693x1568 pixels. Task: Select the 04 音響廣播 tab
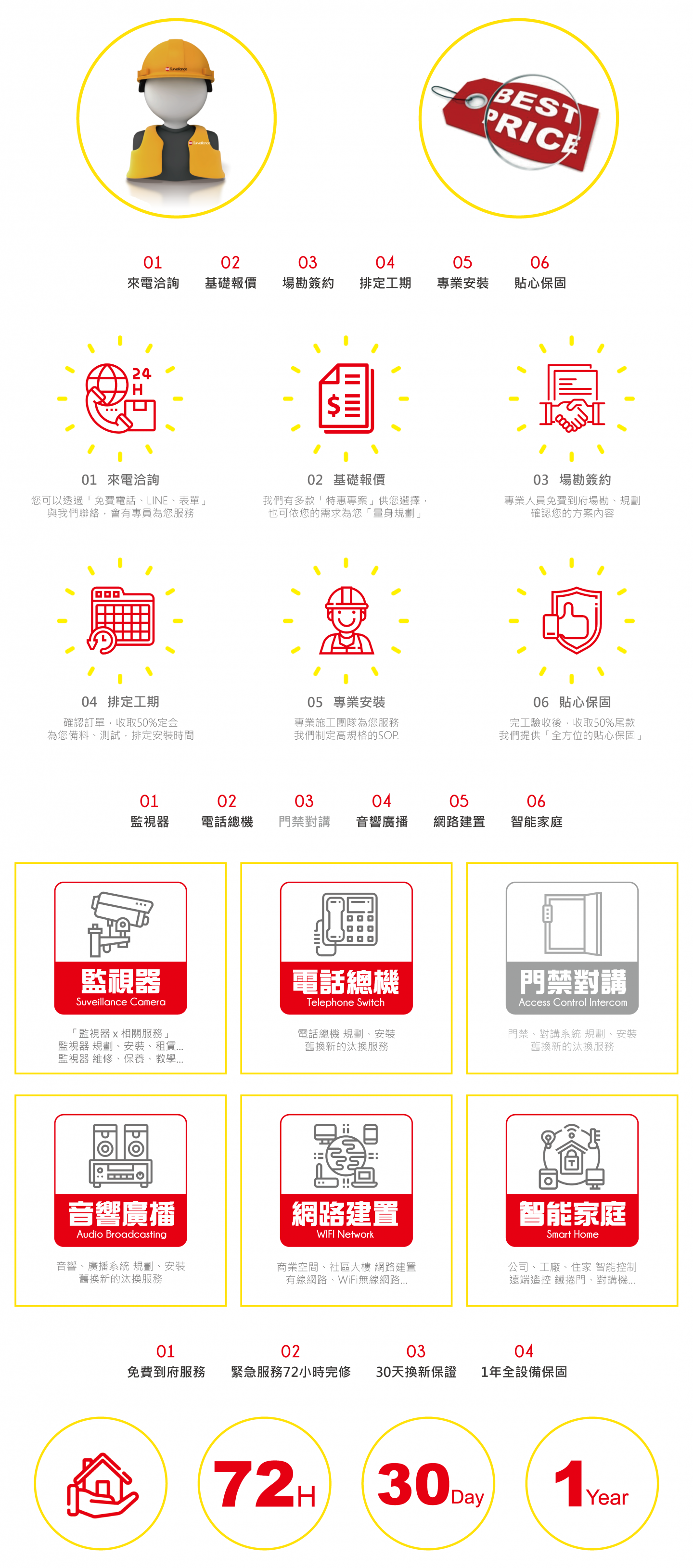(382, 811)
